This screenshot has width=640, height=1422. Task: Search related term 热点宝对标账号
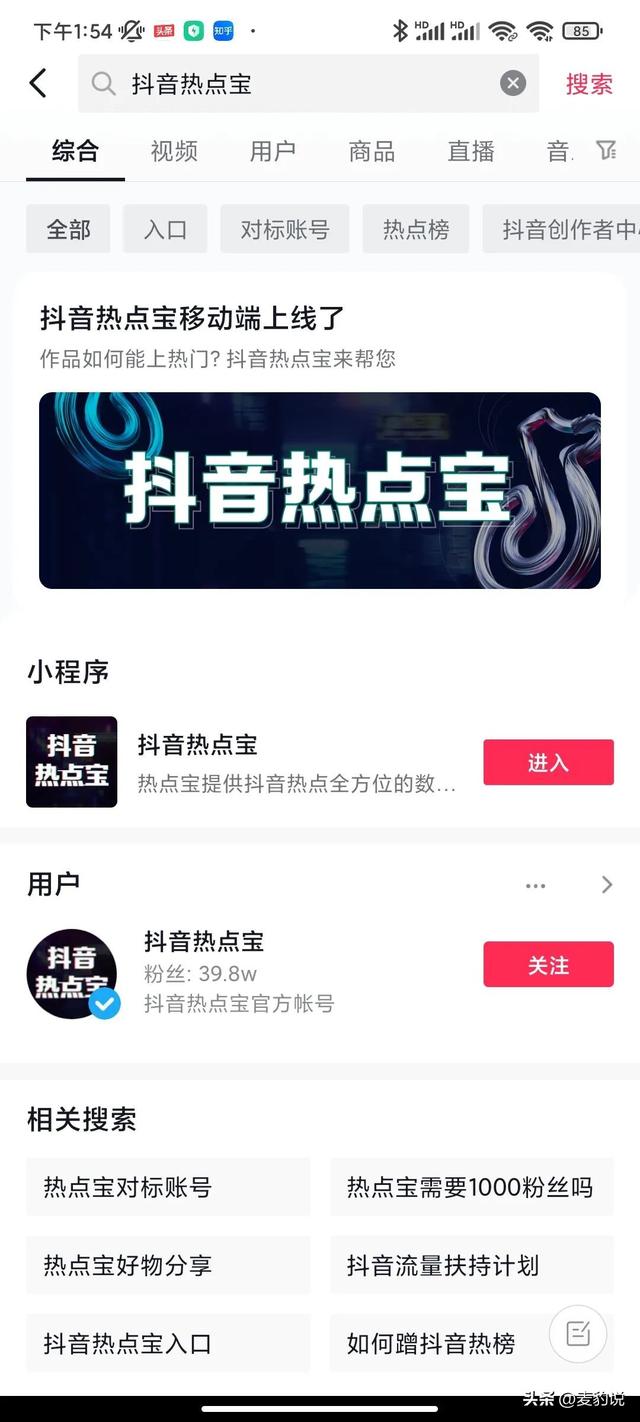coord(168,1187)
